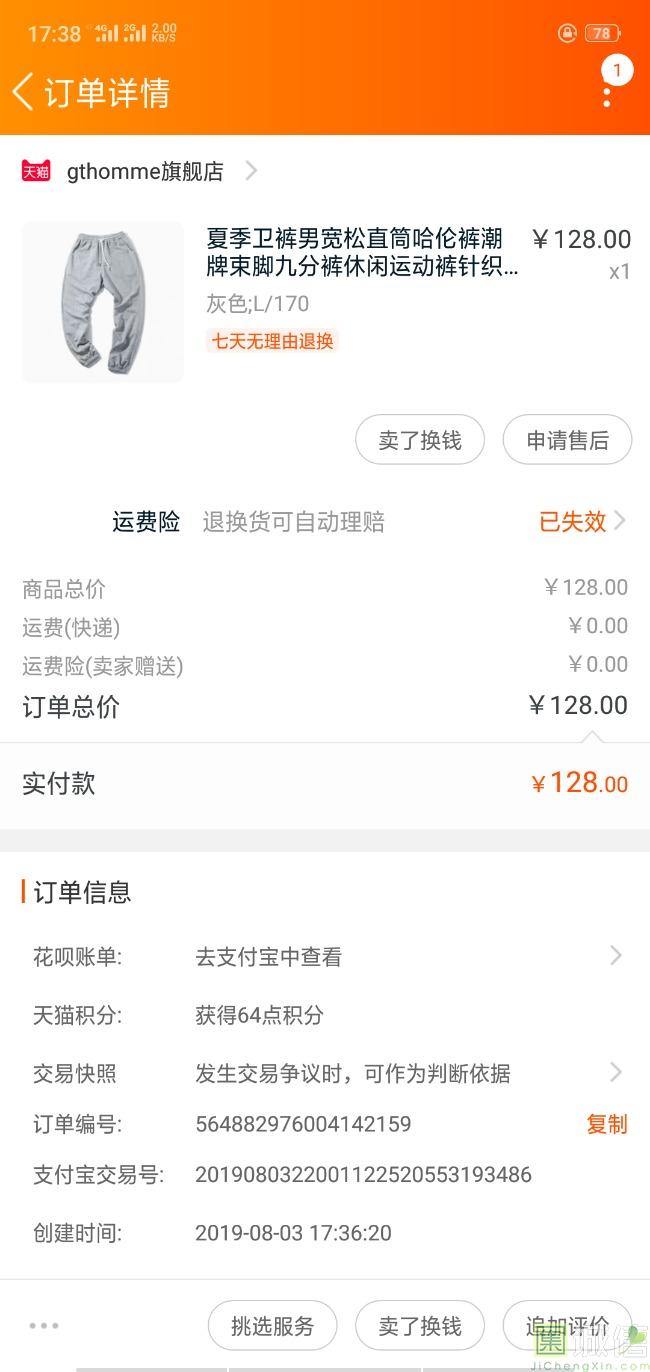
Task: Open the grey sweatpants product item
Action: click(x=326, y=301)
